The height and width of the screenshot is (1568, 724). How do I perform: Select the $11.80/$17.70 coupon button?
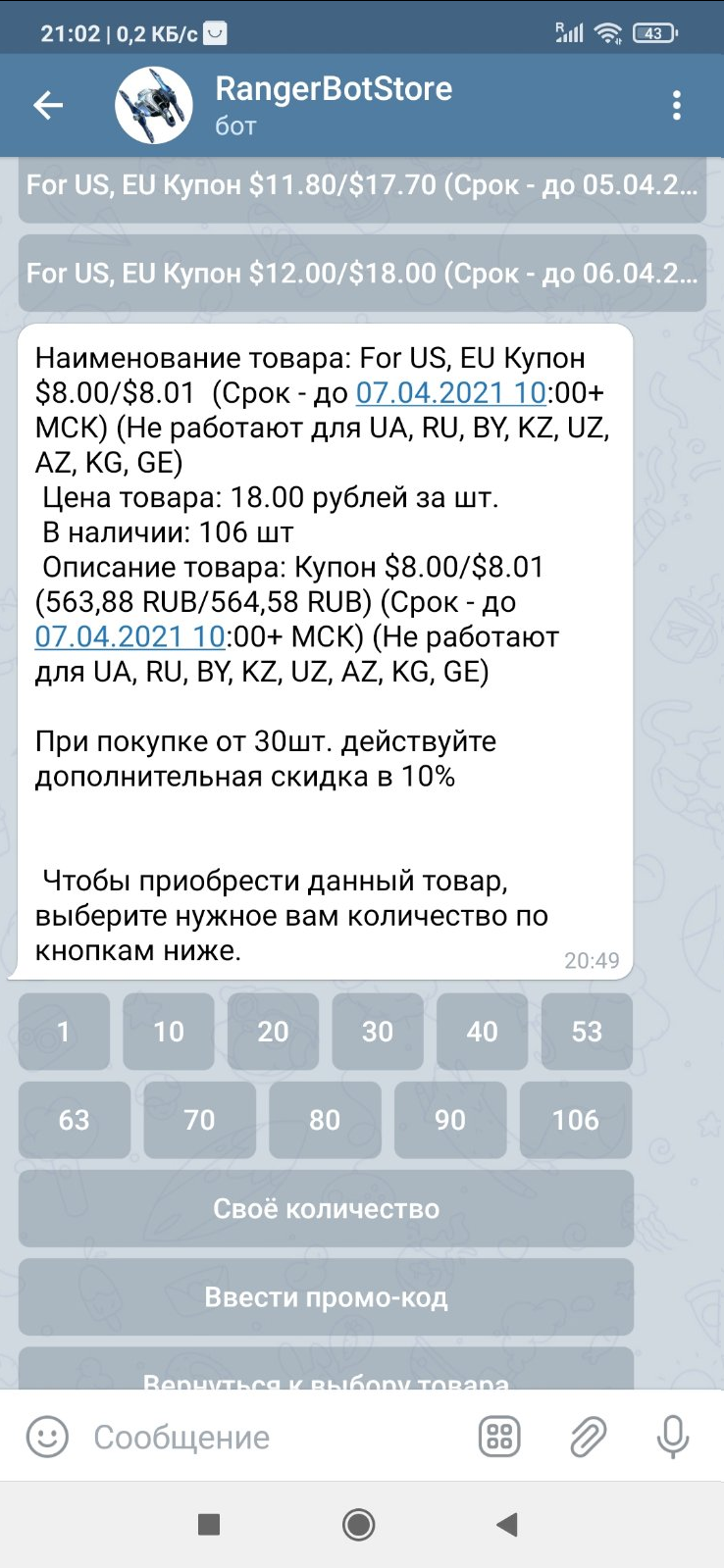click(x=362, y=185)
